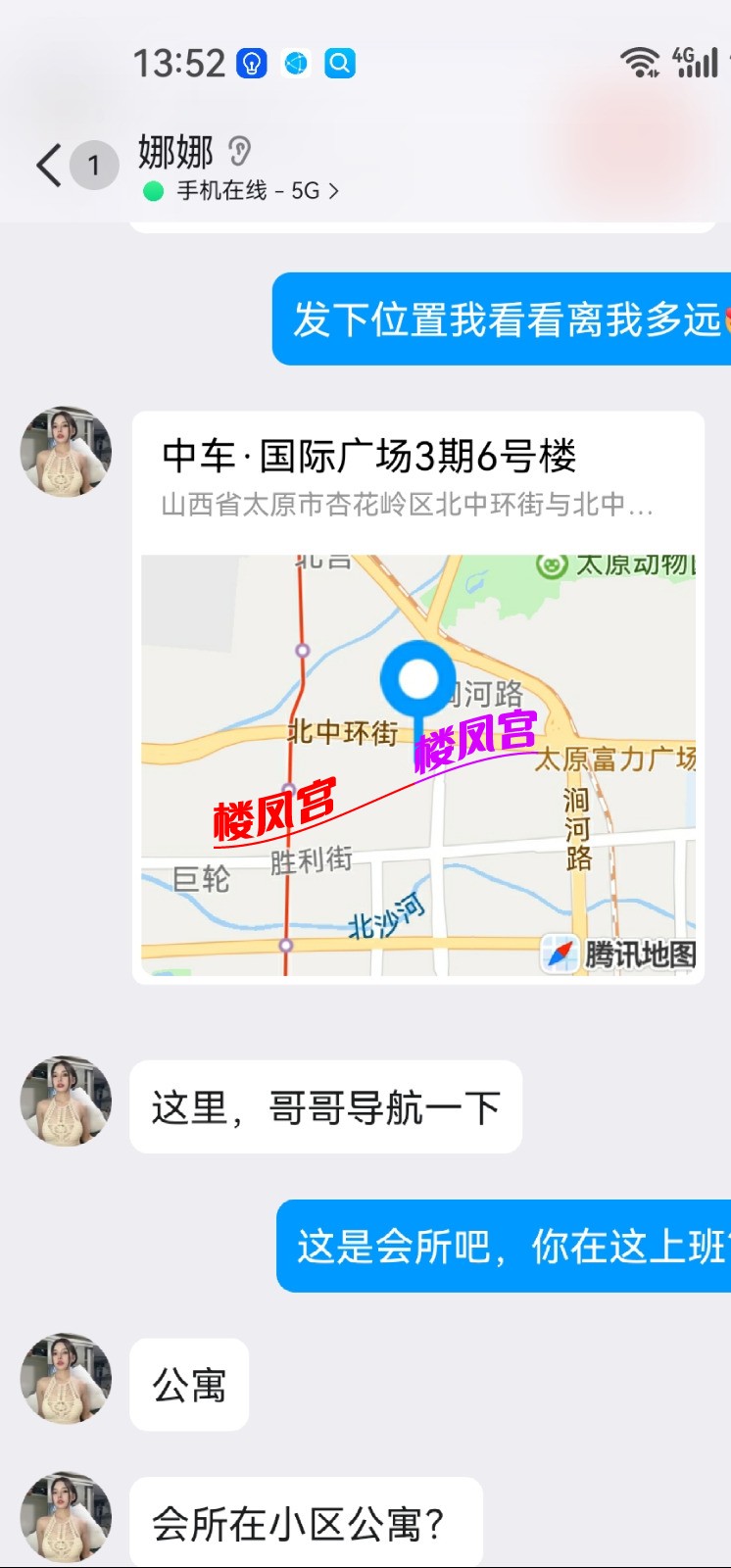This screenshot has width=731, height=1568.
Task: Tap 手机在线 - 5G status text
Action: pos(248,192)
